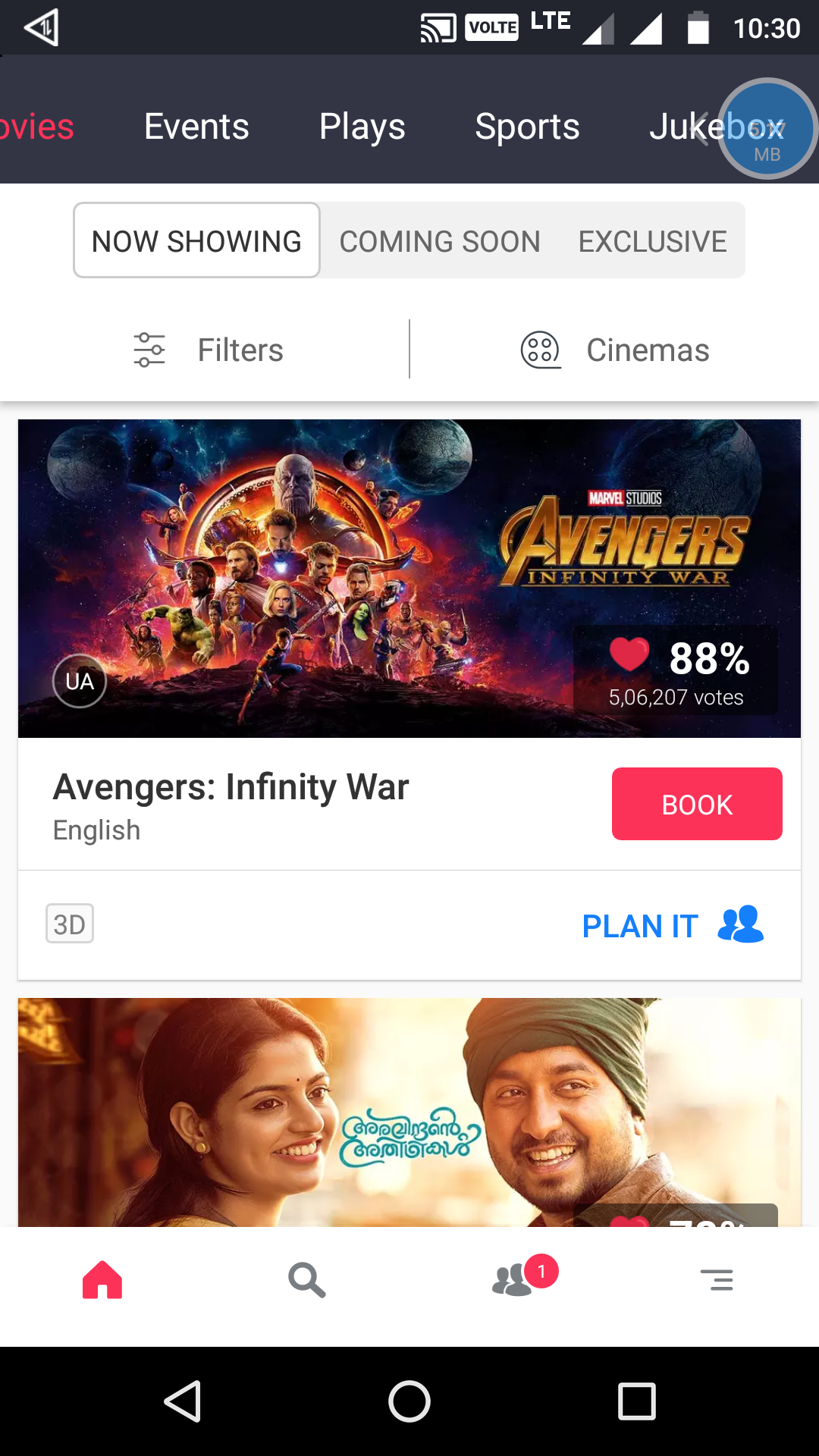The width and height of the screenshot is (819, 1456).
Task: Open the Sports tab
Action: point(527,127)
